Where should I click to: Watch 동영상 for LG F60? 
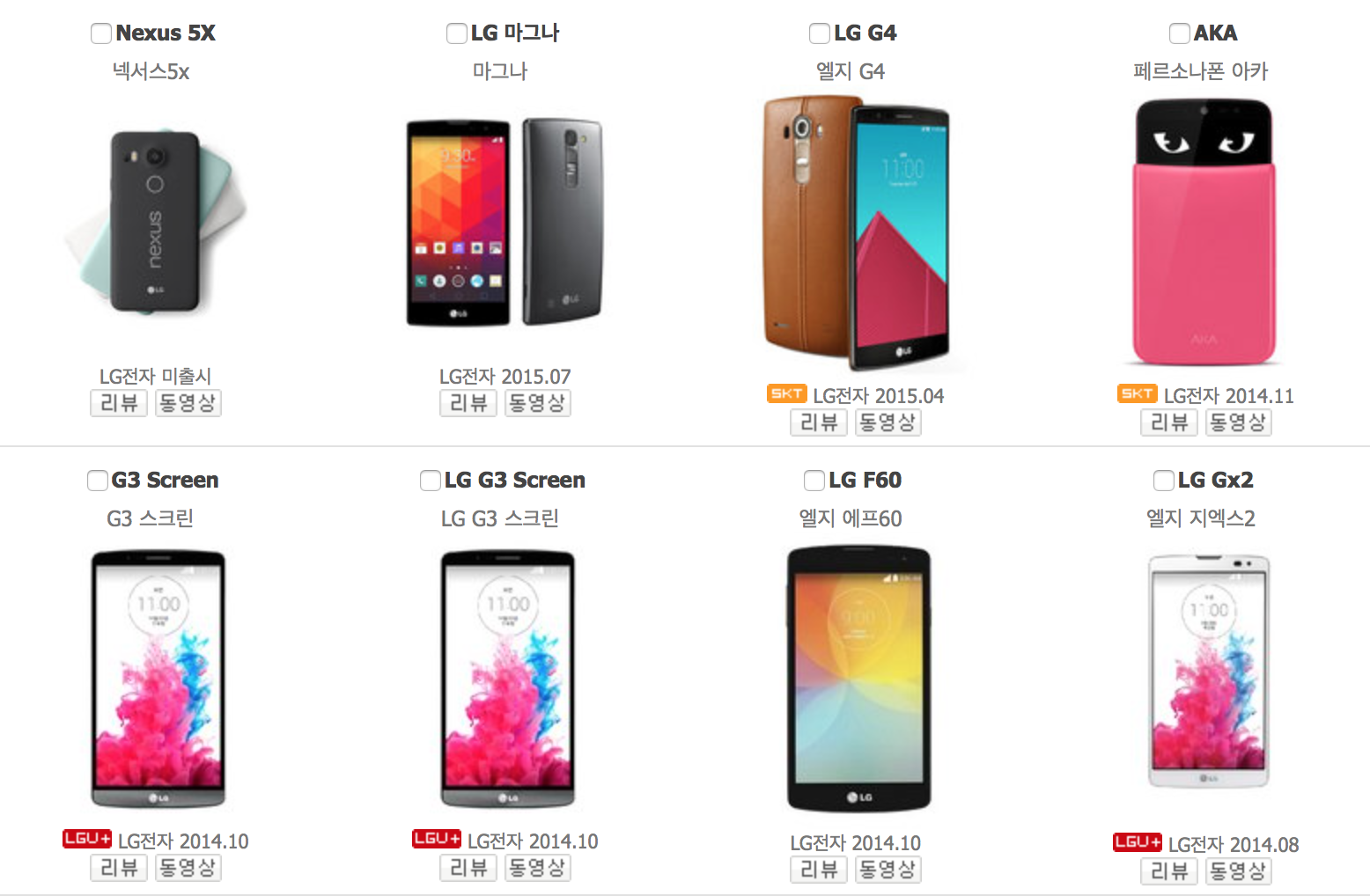click(x=888, y=870)
